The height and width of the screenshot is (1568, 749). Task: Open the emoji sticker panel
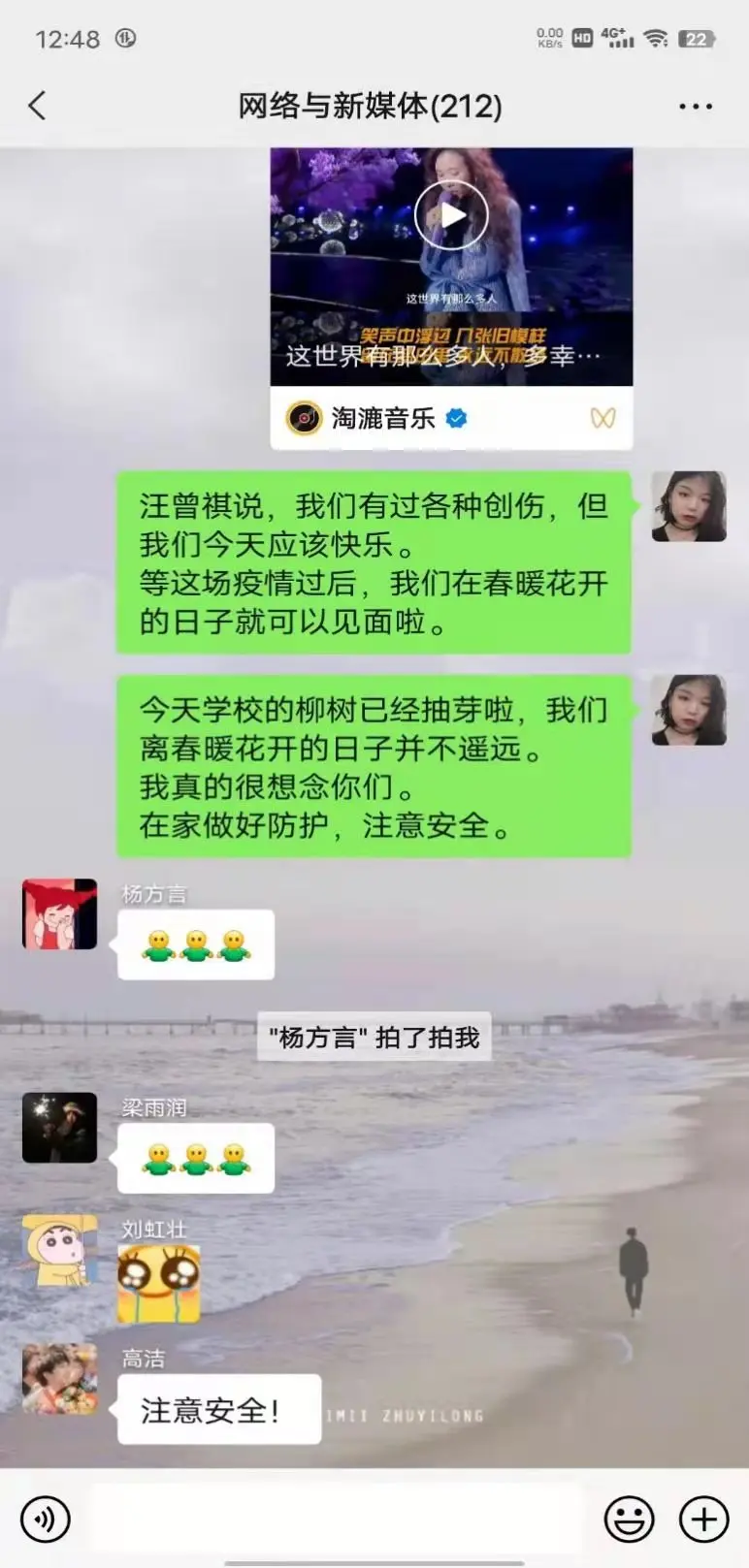coord(629,1519)
